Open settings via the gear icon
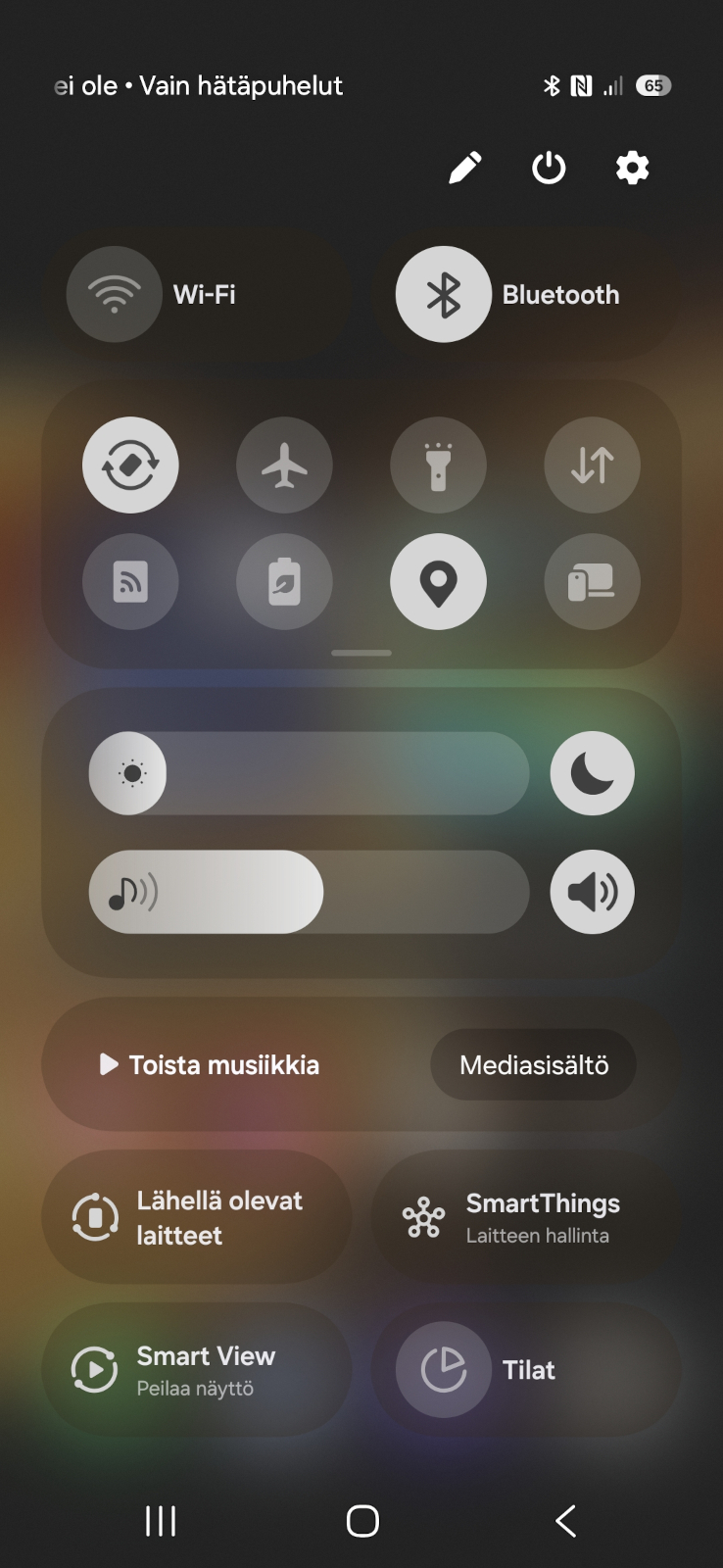This screenshot has width=723, height=1568. coord(632,168)
